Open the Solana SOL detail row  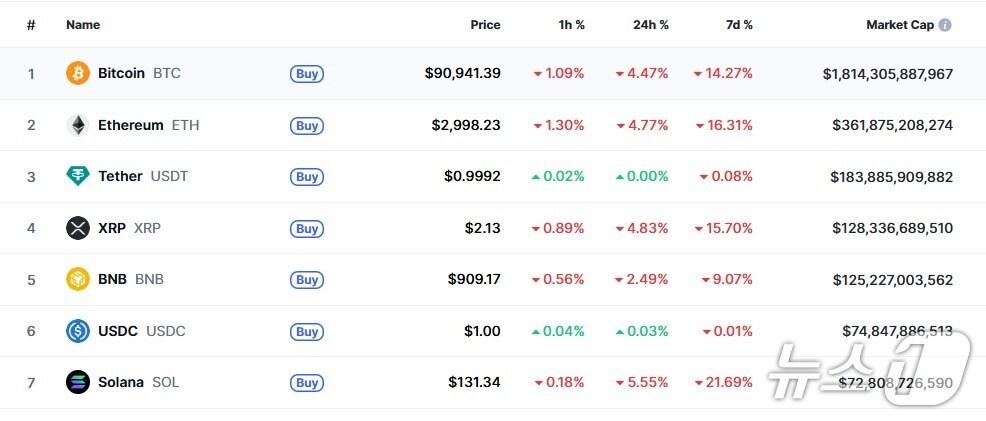(x=120, y=383)
